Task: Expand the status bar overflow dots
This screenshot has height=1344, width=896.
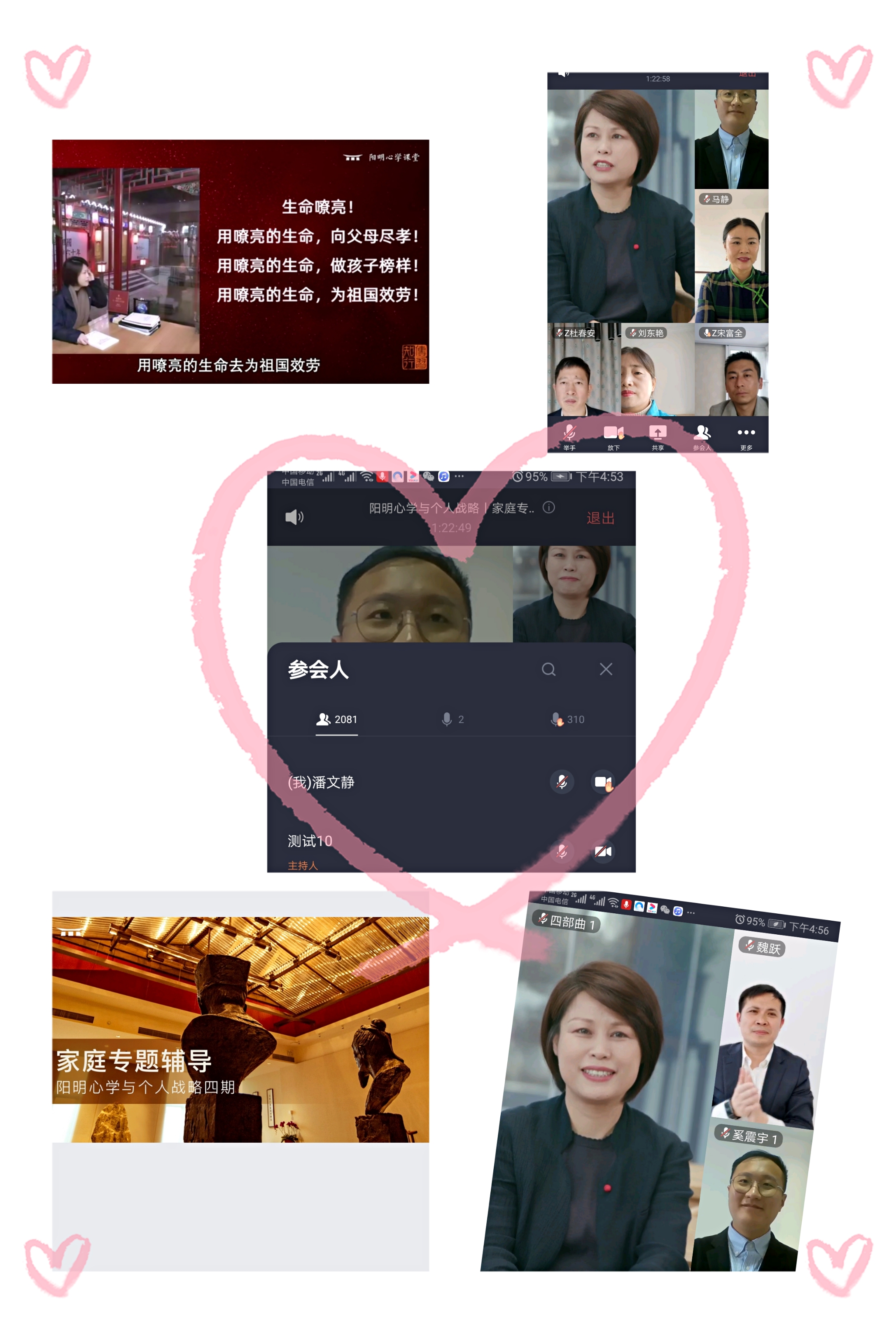Action: [x=460, y=476]
